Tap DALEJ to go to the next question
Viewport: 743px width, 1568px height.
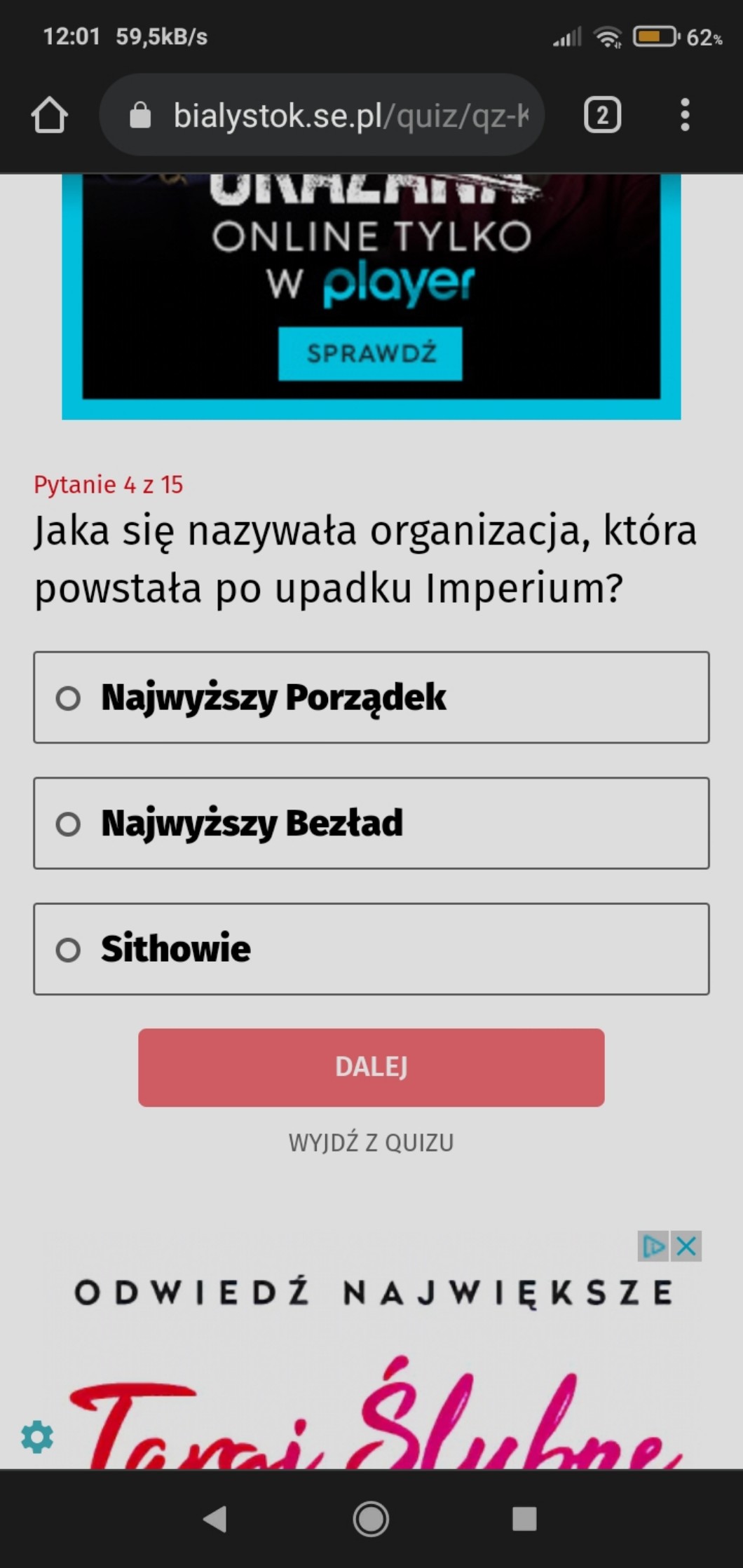(x=371, y=1067)
